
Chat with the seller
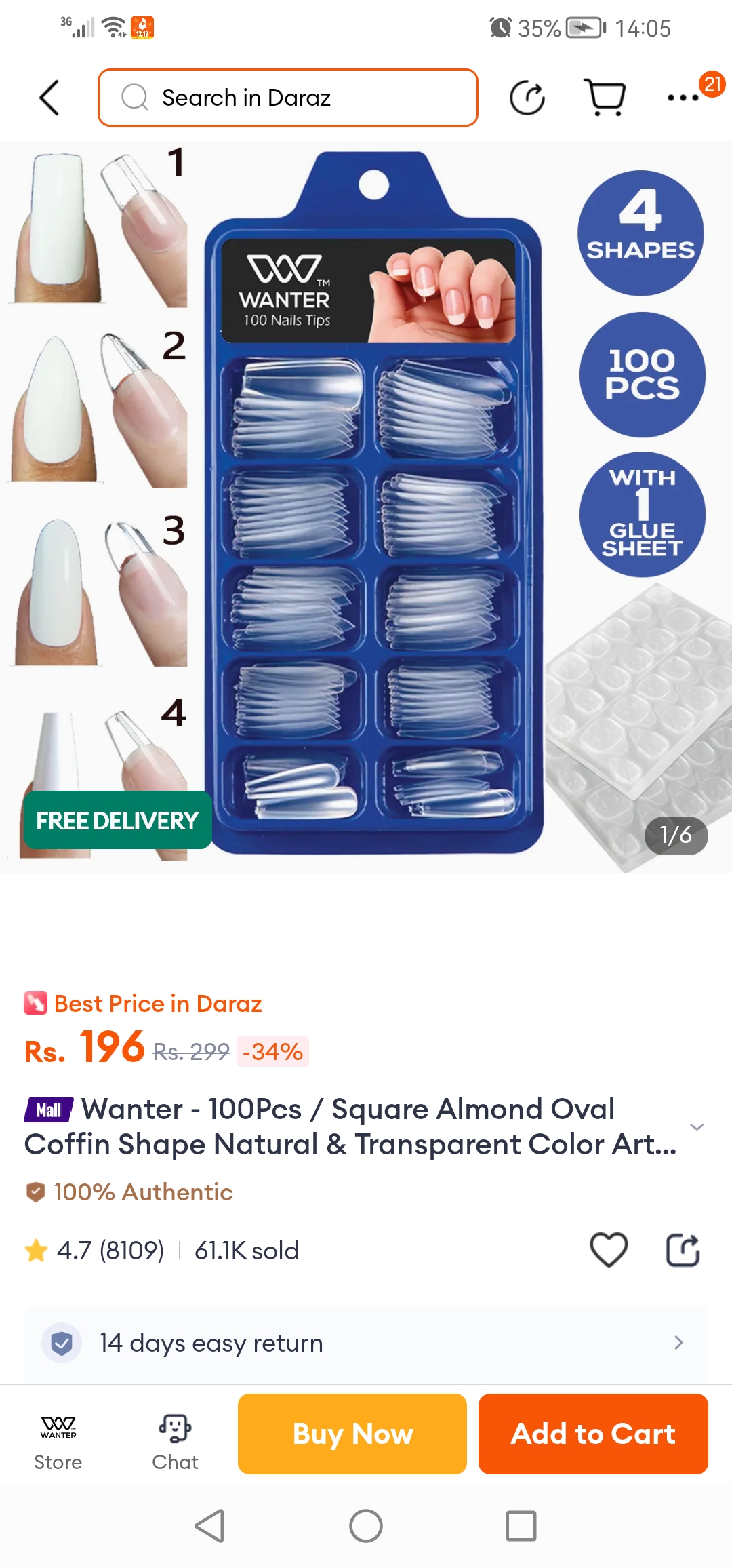[x=175, y=1440]
